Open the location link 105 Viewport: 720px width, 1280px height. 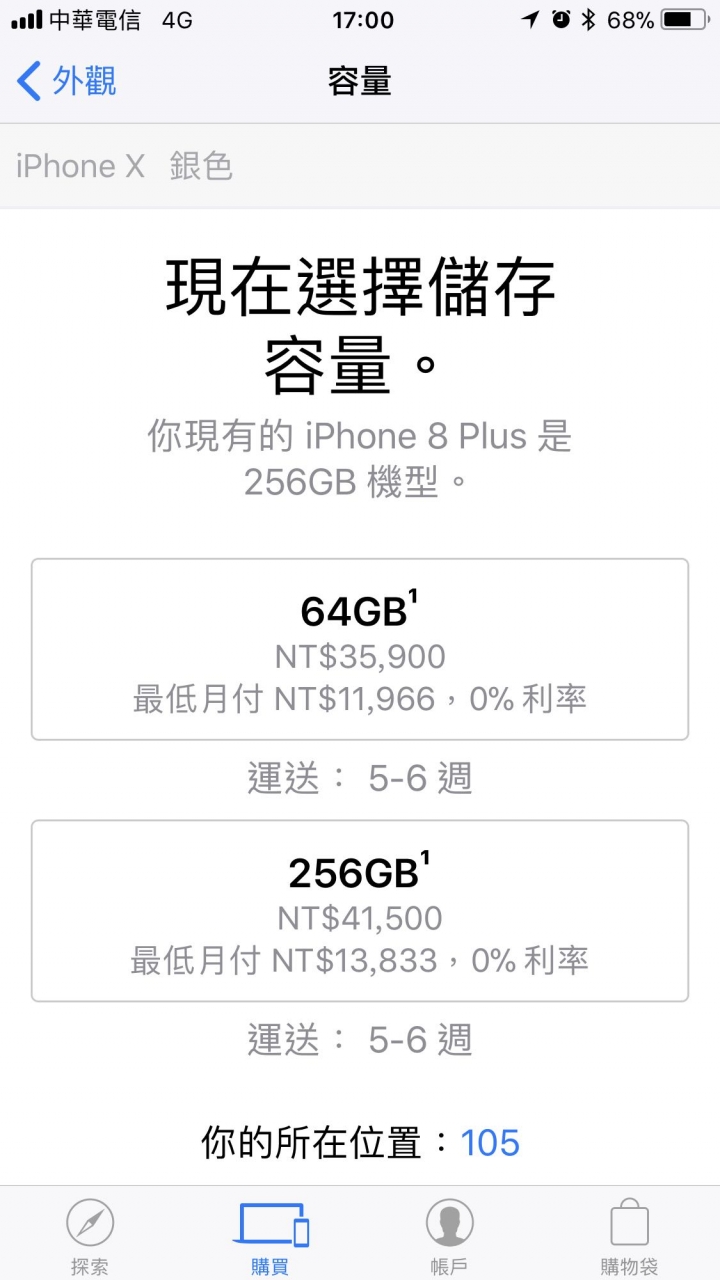pos(490,1142)
